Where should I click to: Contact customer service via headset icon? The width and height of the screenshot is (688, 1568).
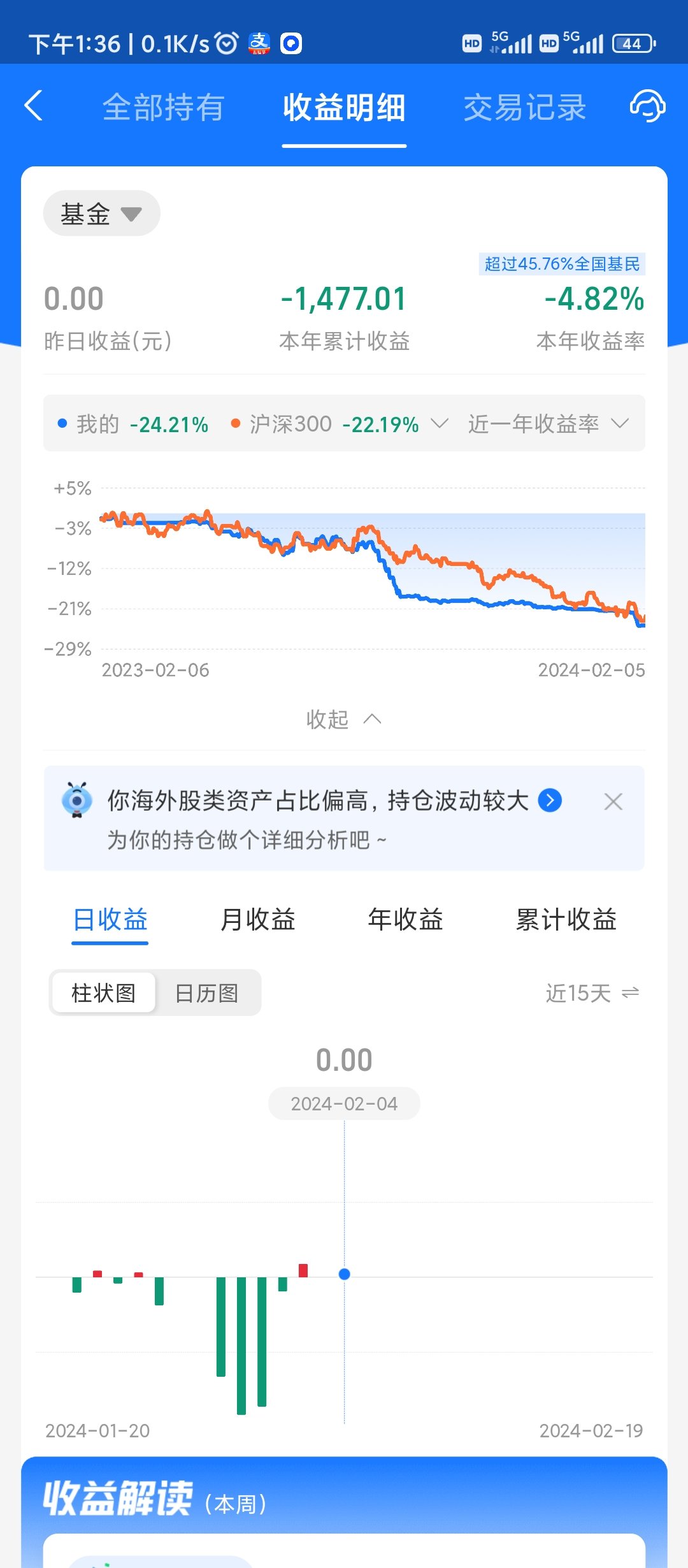click(647, 106)
